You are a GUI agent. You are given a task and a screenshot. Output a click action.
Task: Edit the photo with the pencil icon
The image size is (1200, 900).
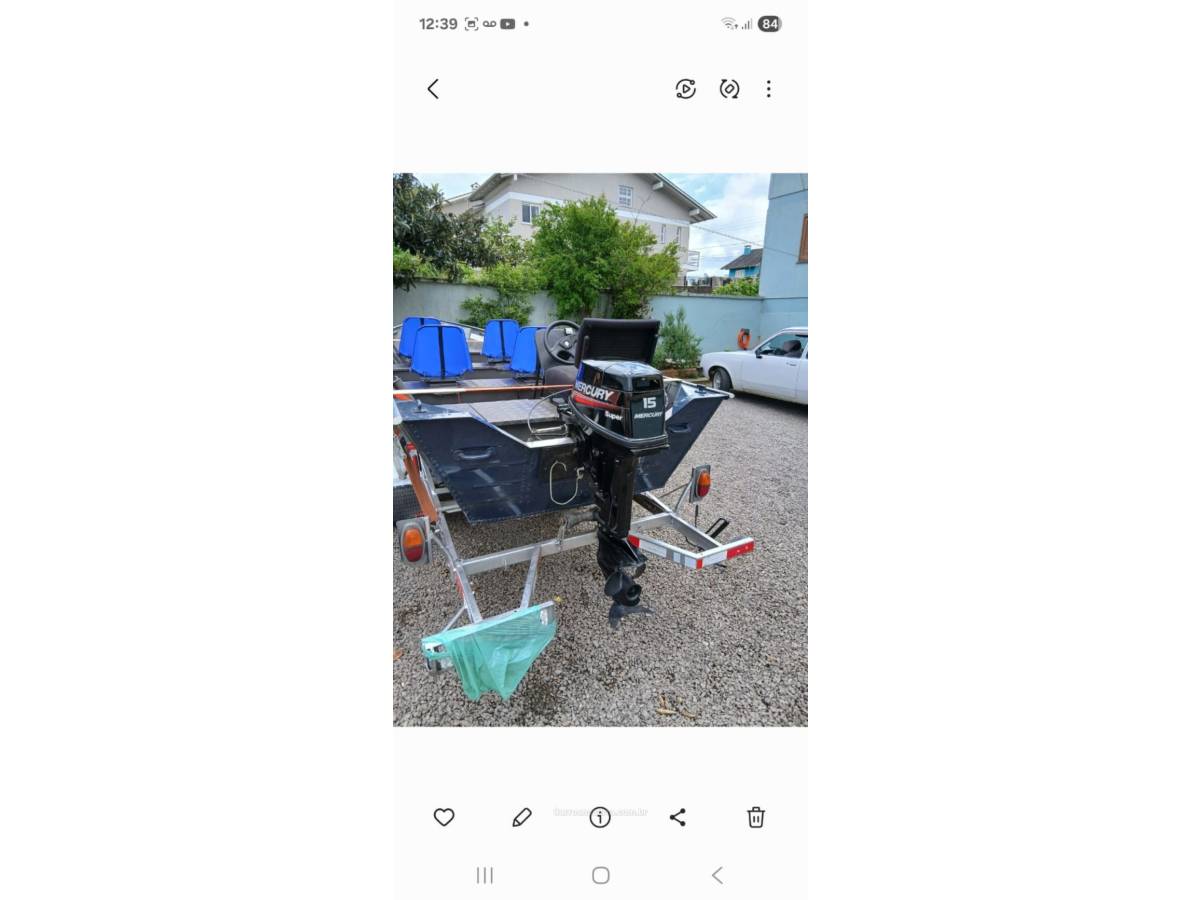(522, 817)
